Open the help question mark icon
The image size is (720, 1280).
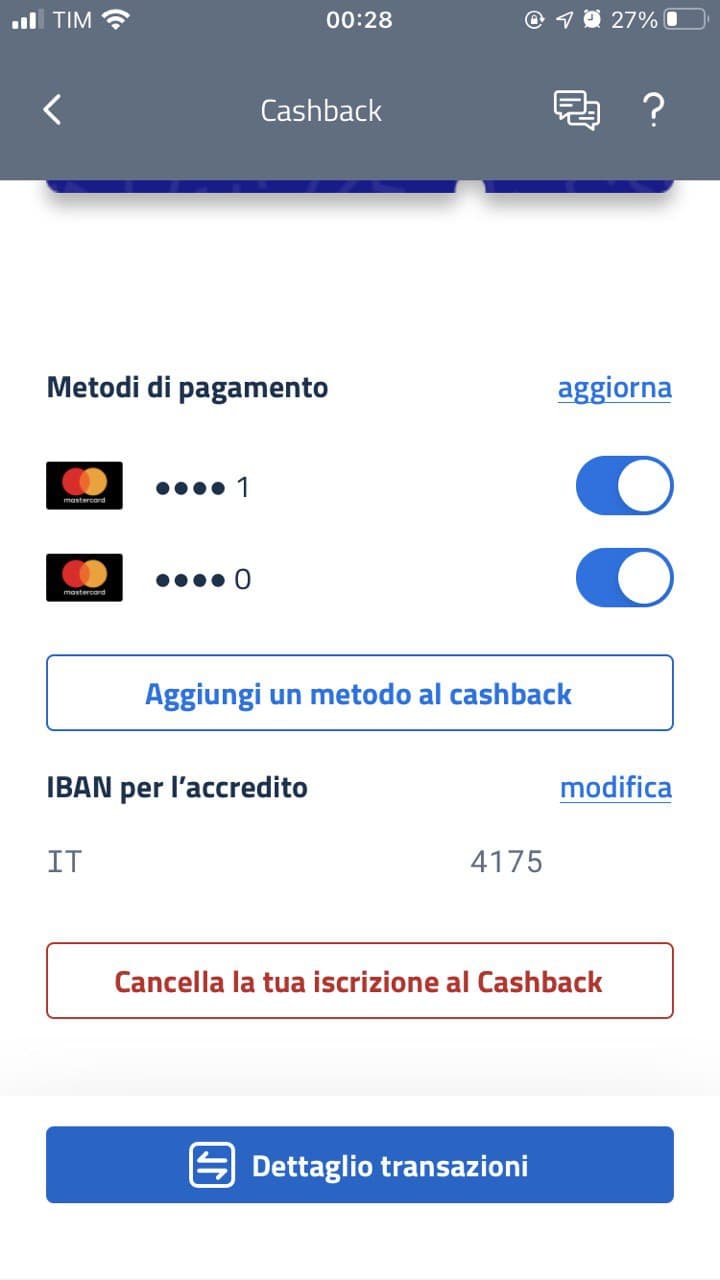pos(654,110)
